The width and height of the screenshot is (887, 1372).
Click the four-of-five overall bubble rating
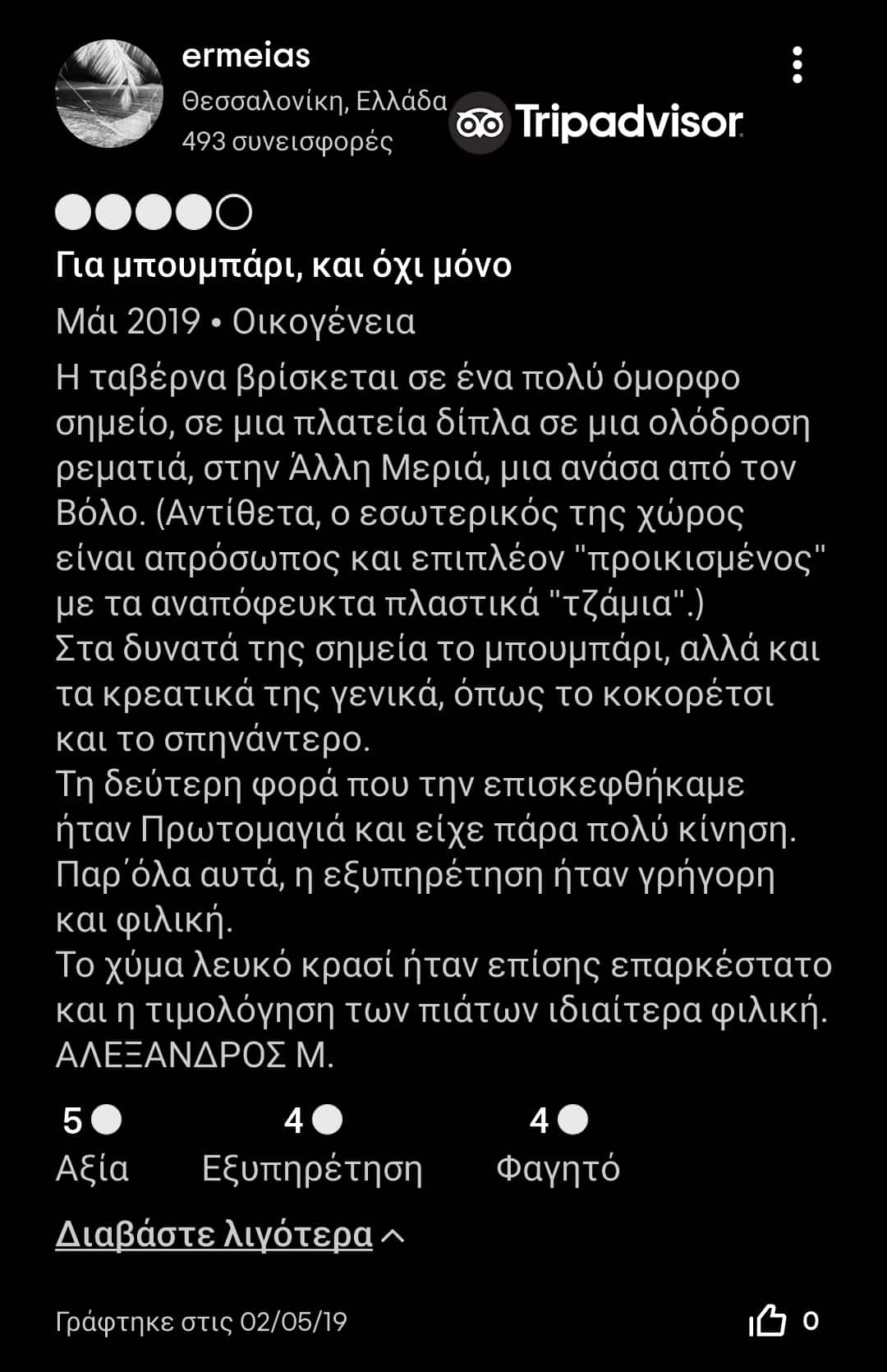pos(153,212)
